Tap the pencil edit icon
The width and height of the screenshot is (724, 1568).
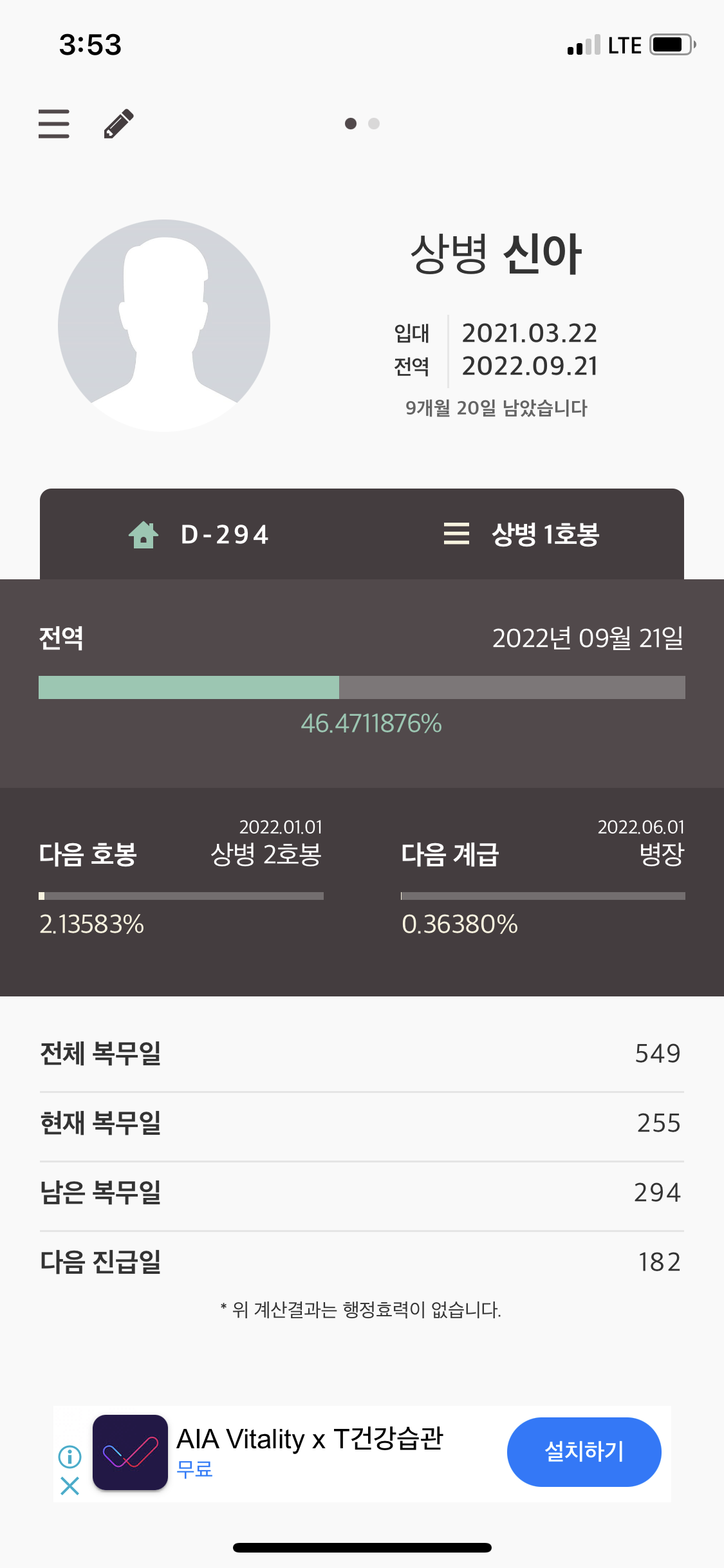119,124
